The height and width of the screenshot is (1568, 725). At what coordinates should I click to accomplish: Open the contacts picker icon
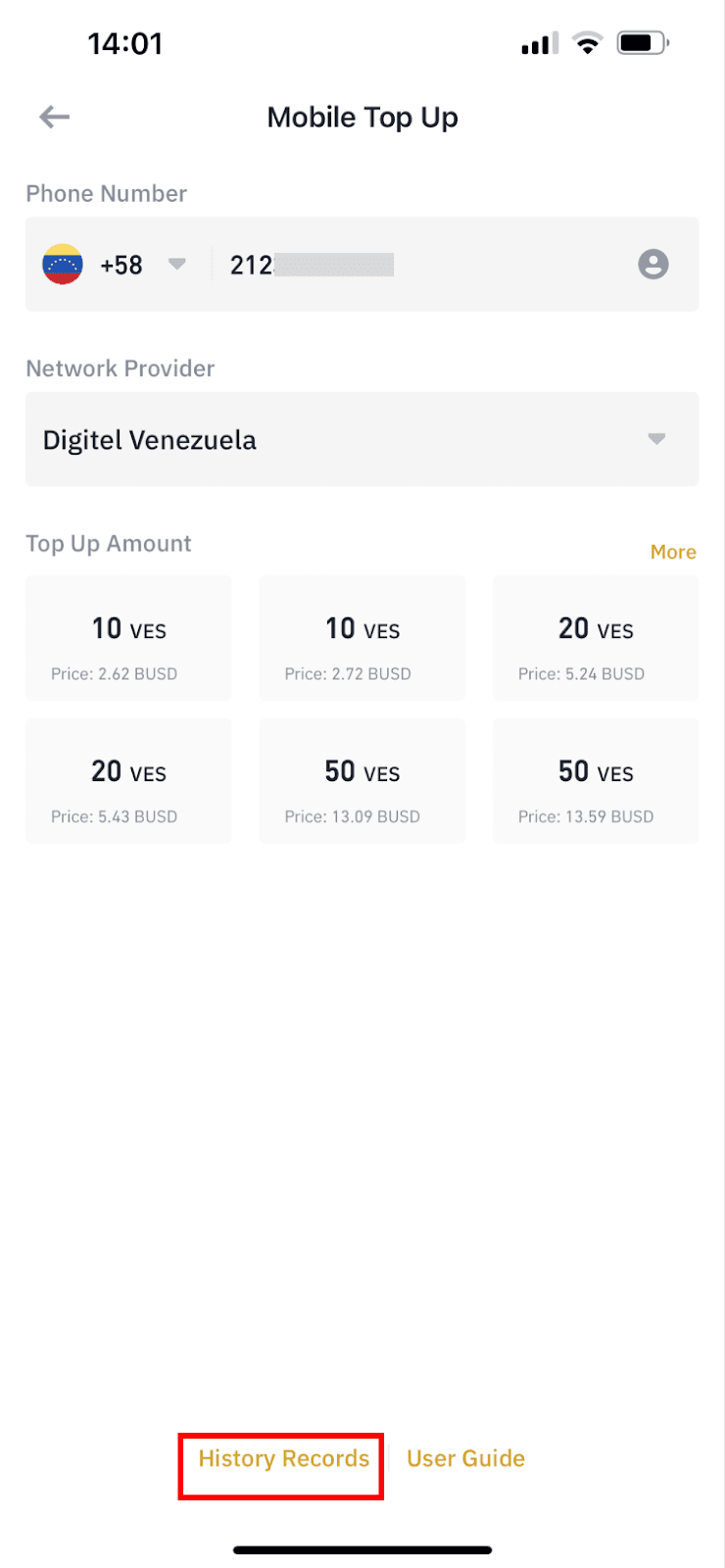(653, 265)
